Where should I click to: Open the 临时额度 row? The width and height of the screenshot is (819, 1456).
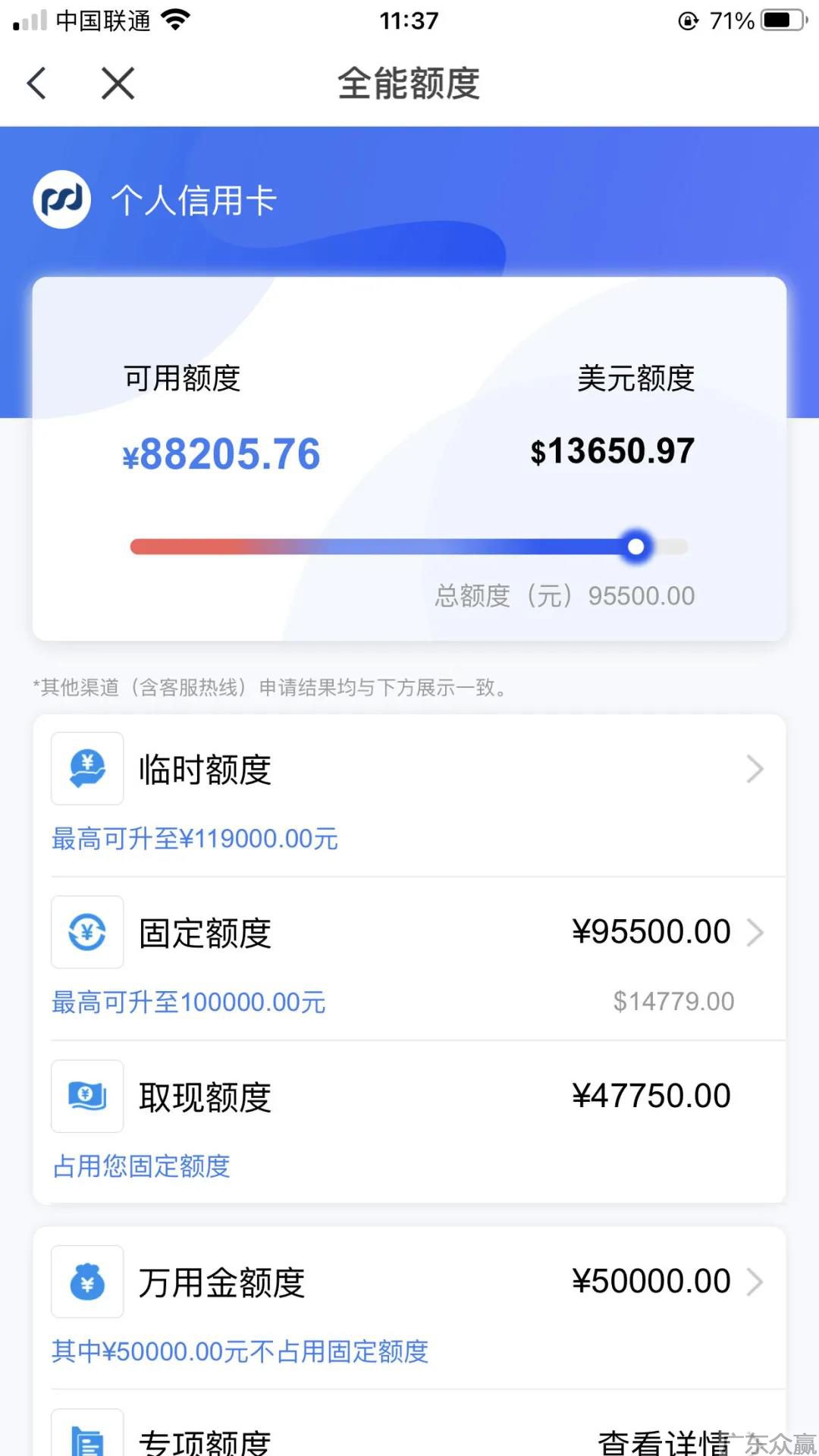pyautogui.click(x=409, y=770)
